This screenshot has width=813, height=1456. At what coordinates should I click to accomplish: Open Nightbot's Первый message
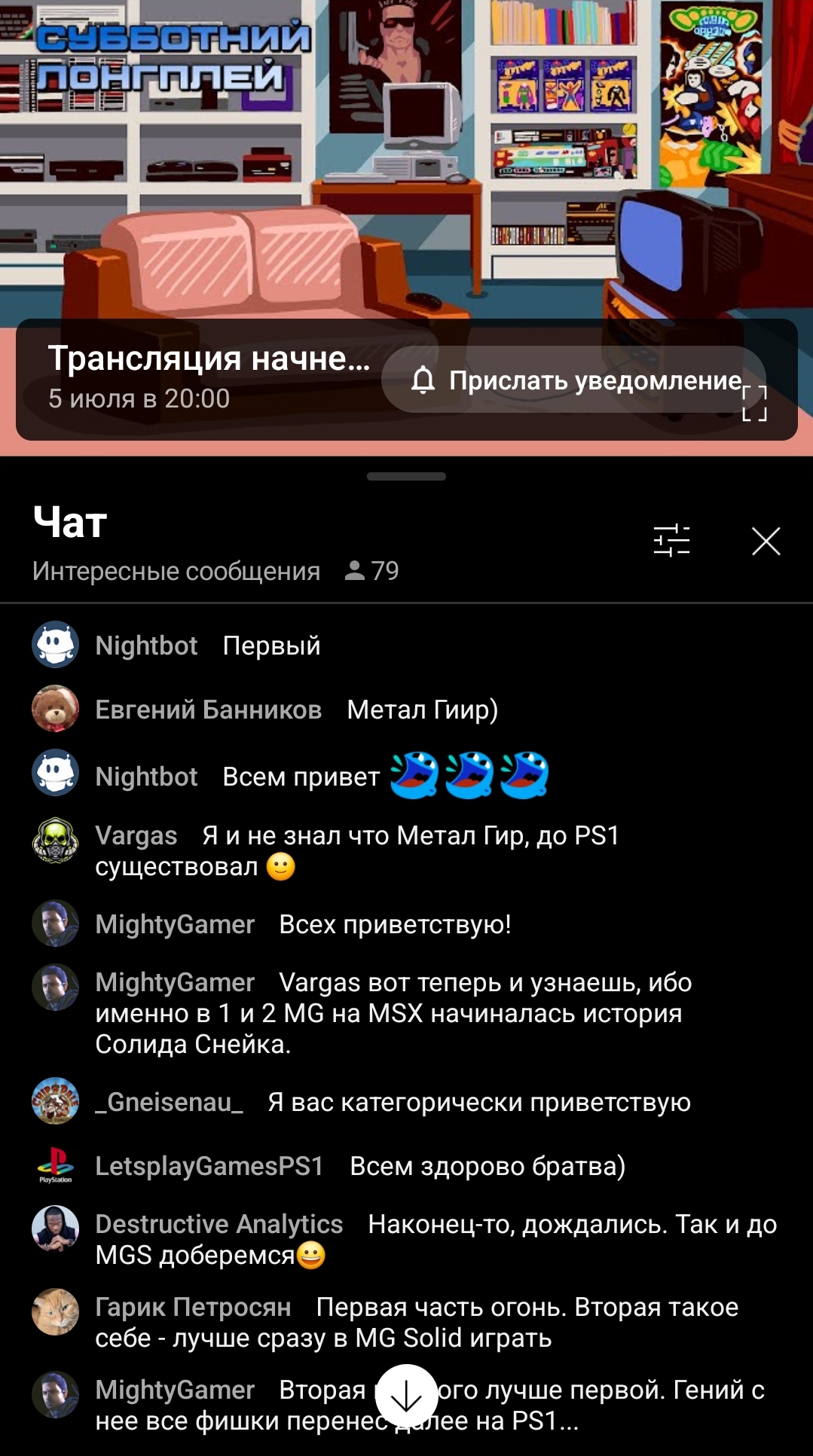click(x=406, y=646)
